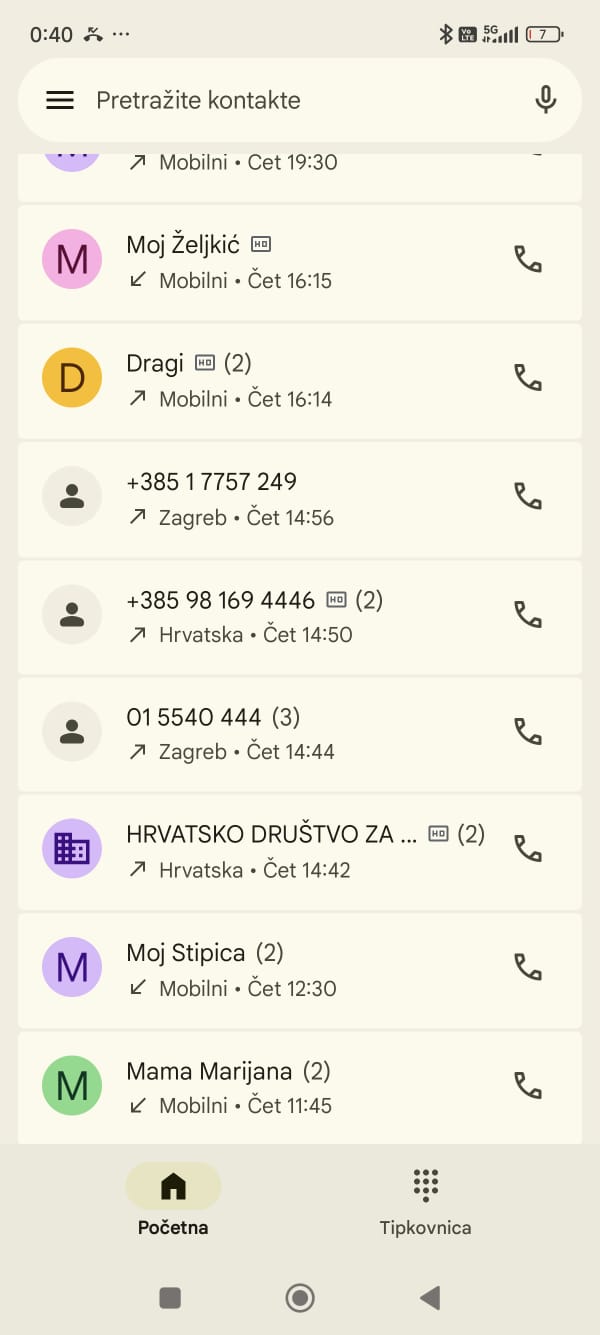Go back with the system back button

point(430,1298)
